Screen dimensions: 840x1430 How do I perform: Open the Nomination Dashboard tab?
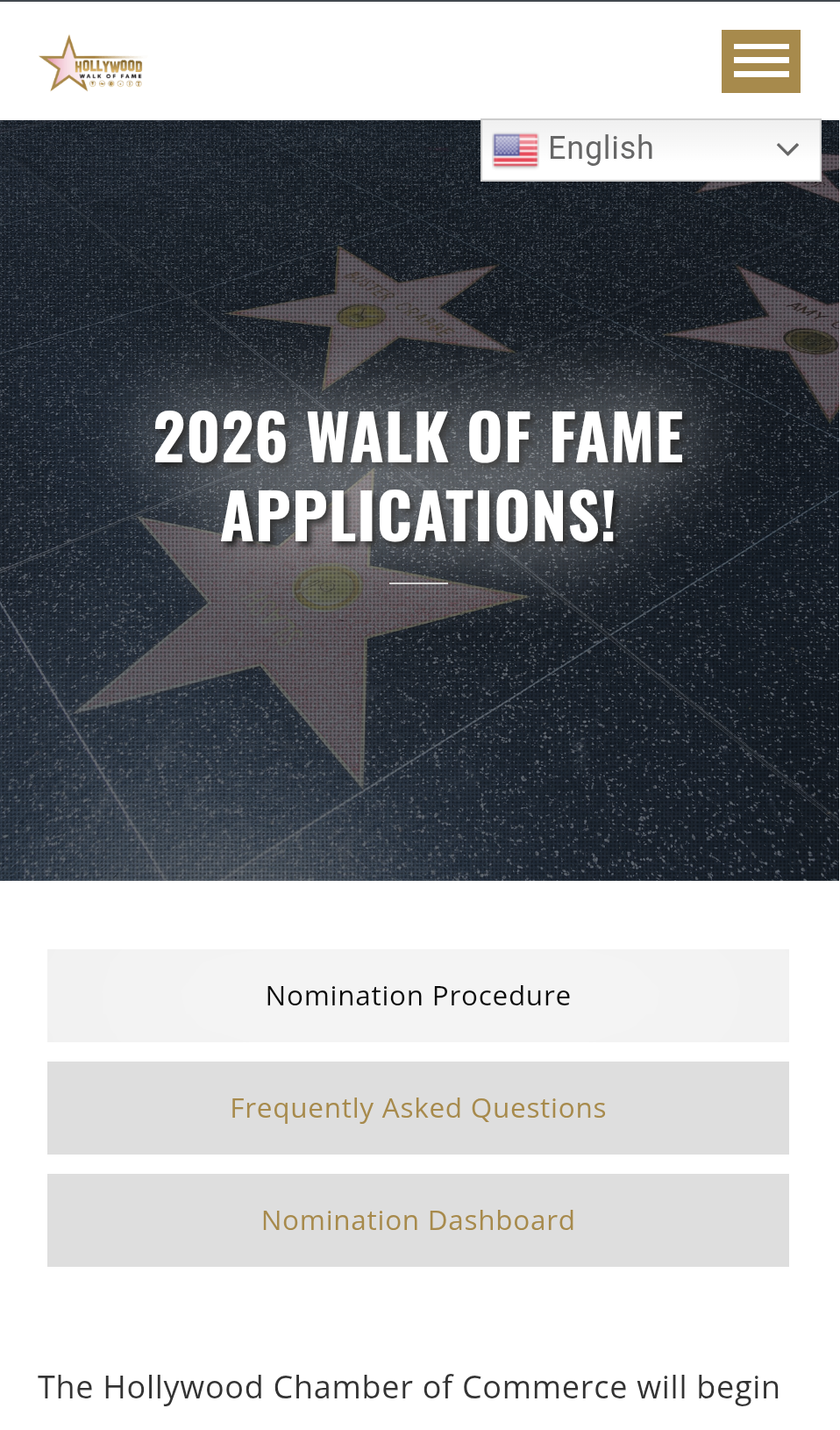tap(418, 1220)
